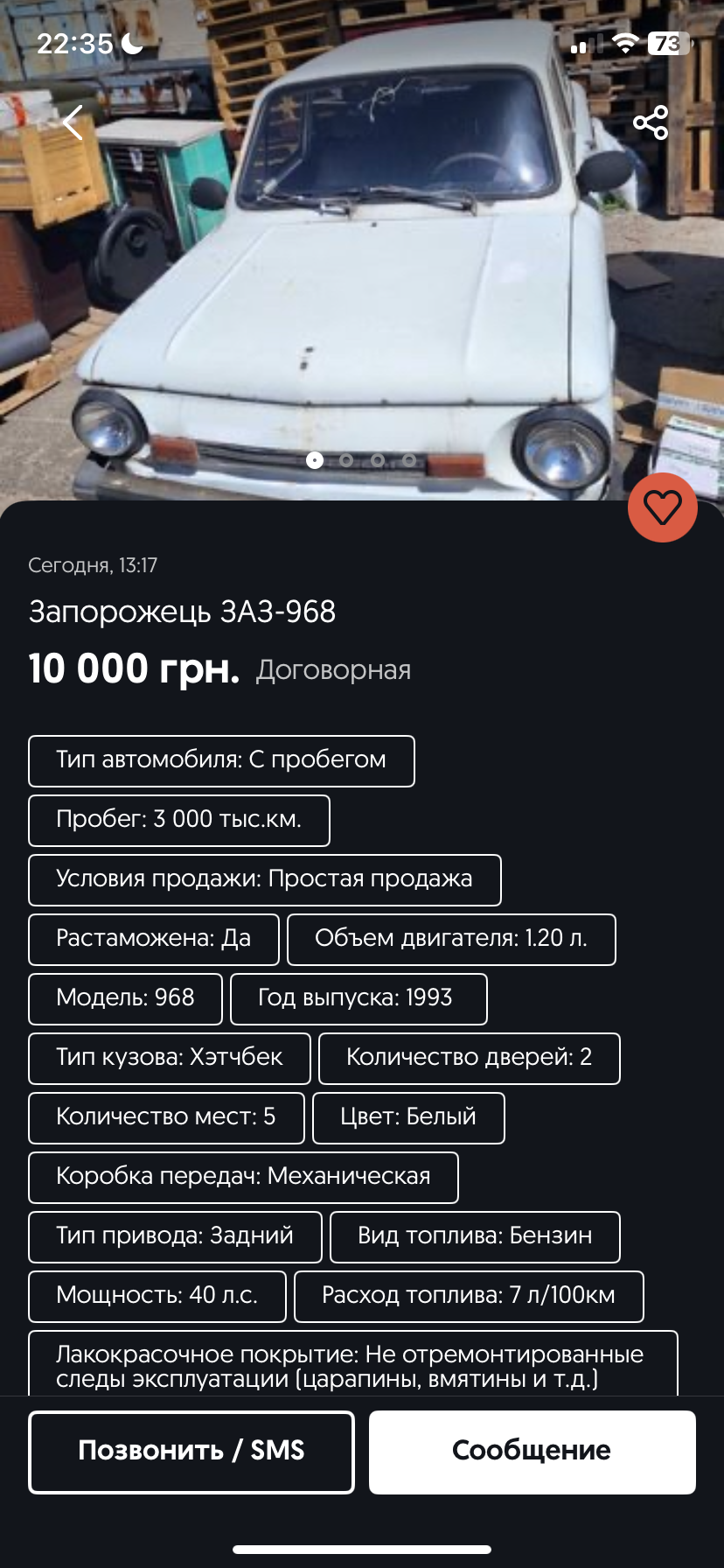Tap the Вид топлива: Бензин chip
The image size is (724, 1568).
pos(475,1237)
